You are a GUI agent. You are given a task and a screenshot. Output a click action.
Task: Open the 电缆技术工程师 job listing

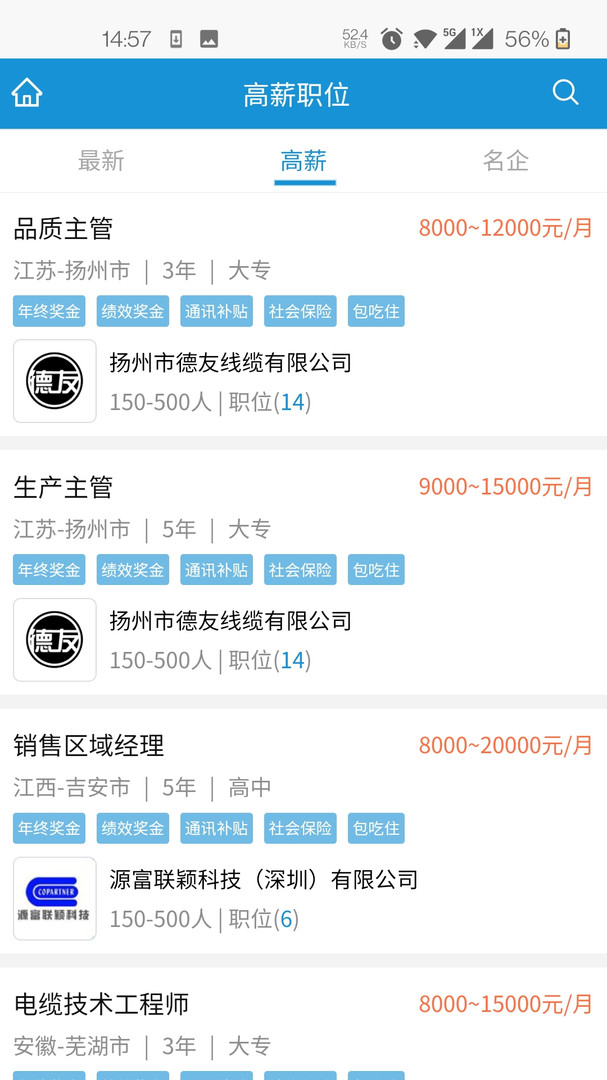101,1004
